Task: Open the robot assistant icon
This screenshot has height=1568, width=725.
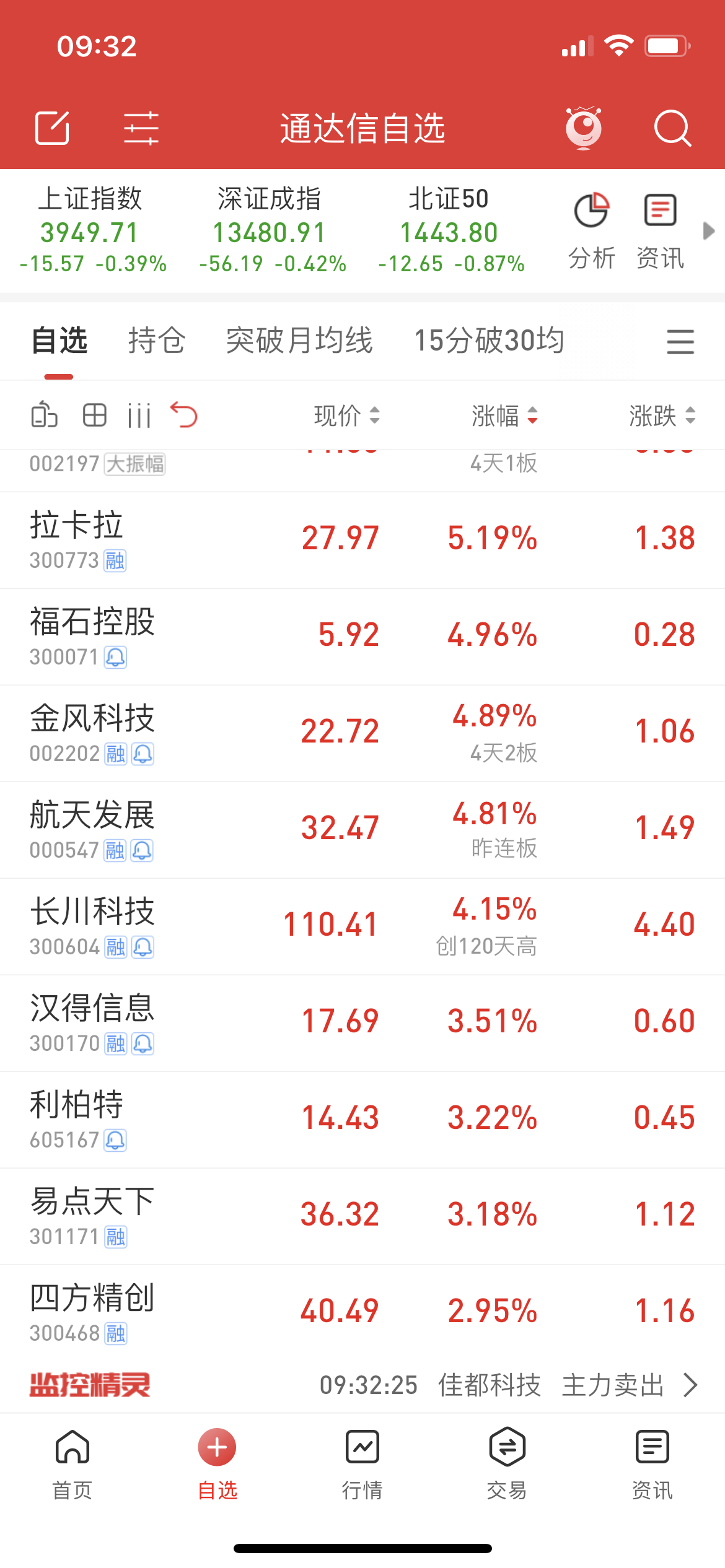Action: coord(584,128)
